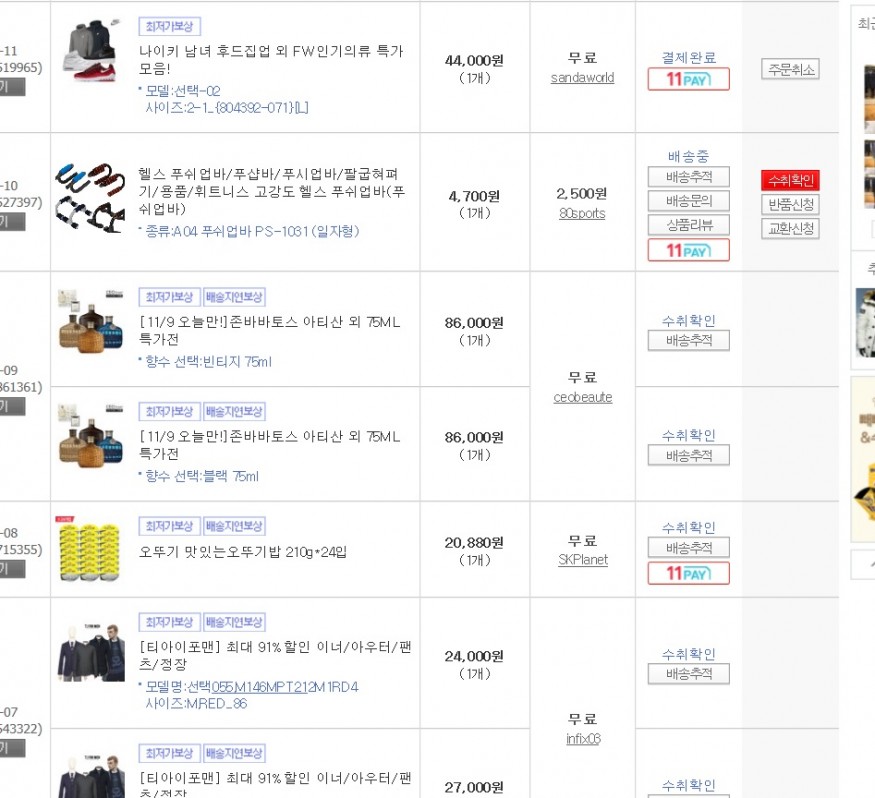
Task: Open 배송문의 for the push-up bar order
Action: pos(688,200)
